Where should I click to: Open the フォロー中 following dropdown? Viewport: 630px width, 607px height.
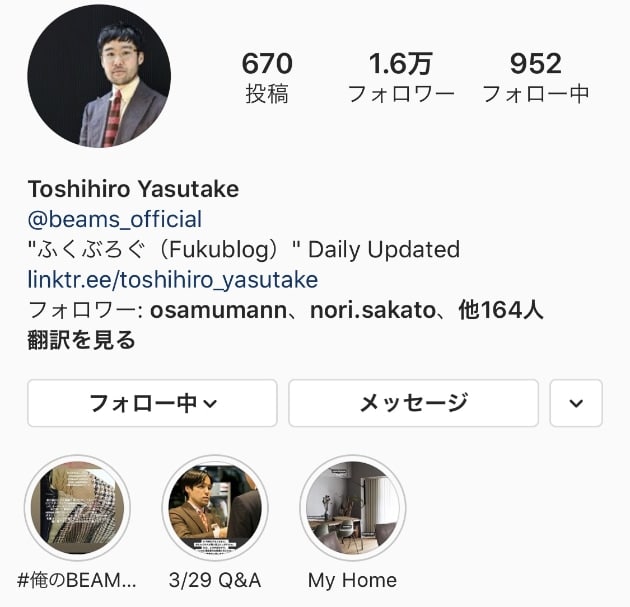pyautogui.click(x=152, y=403)
